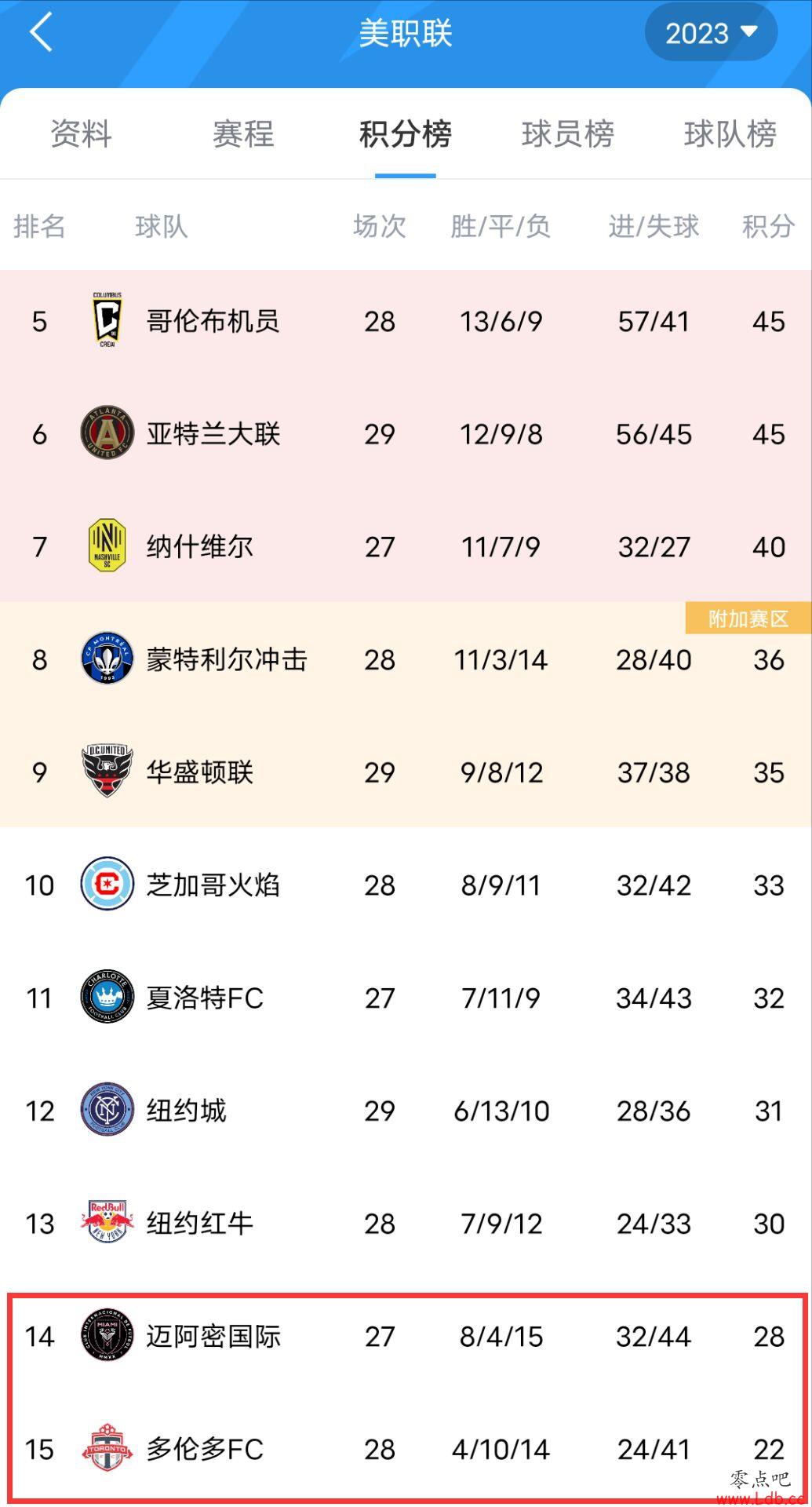Go back using the top-left arrow

point(41,33)
